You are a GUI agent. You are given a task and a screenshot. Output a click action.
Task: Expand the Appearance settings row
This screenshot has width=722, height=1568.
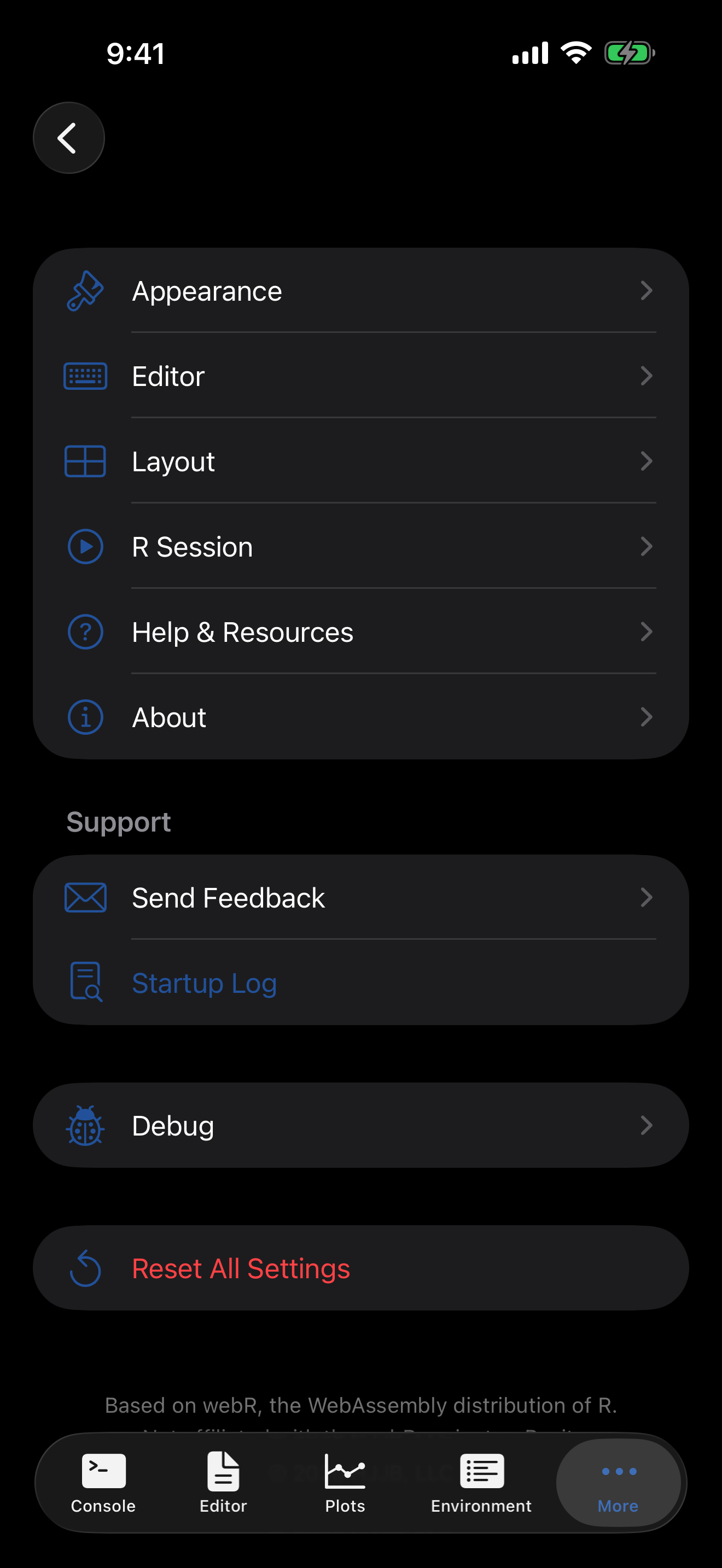[x=361, y=290]
